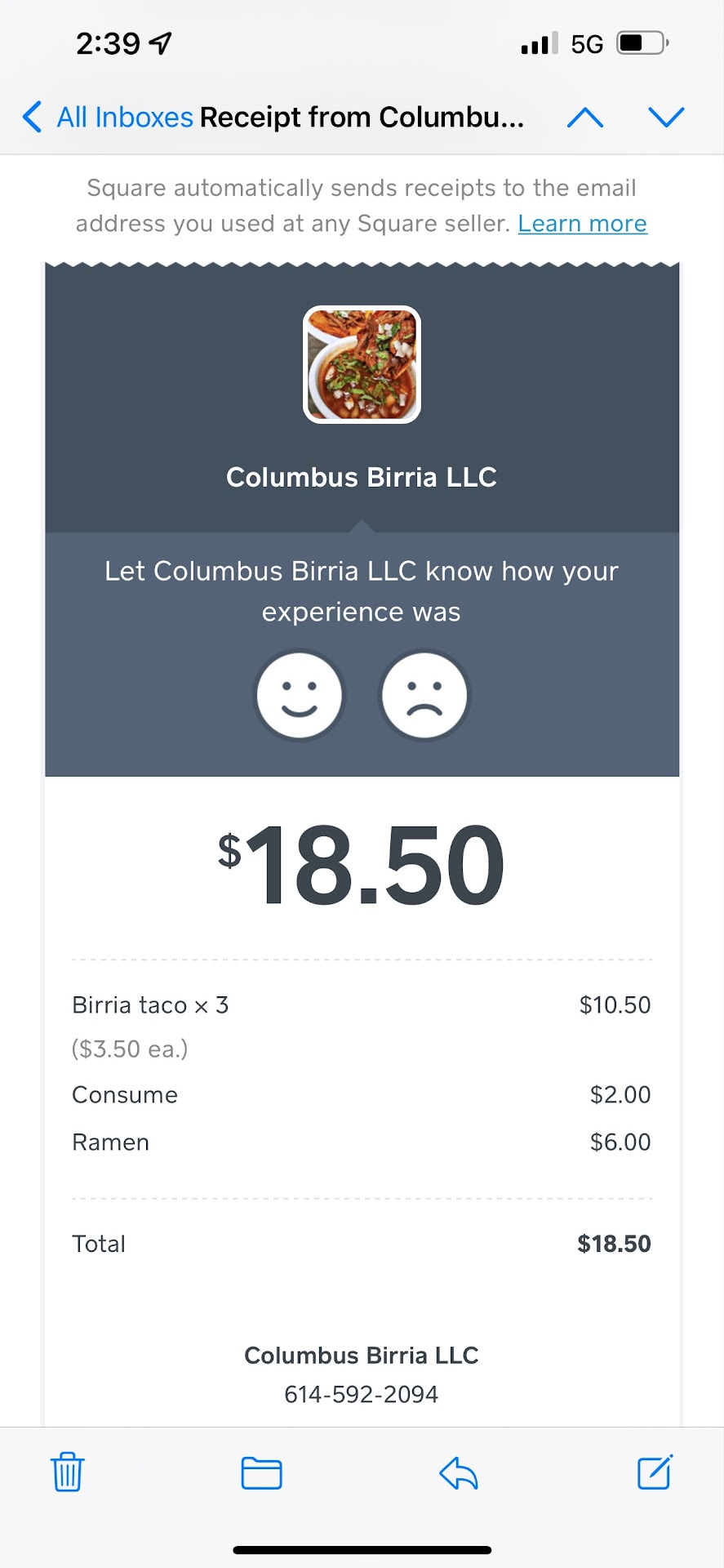Open the Learn more link
Screen dimensions: 724x1568
point(582,224)
